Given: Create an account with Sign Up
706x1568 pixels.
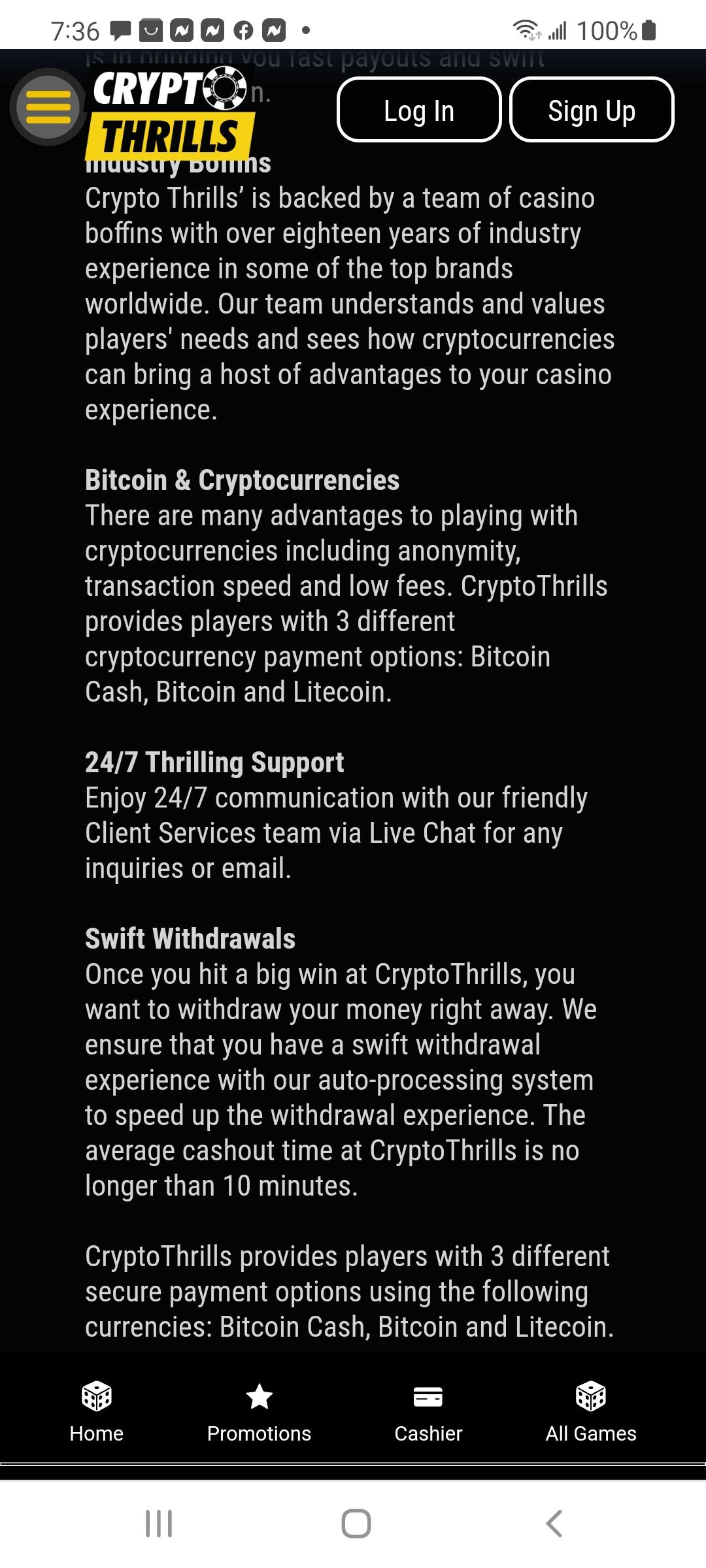Looking at the screenshot, I should click(592, 110).
